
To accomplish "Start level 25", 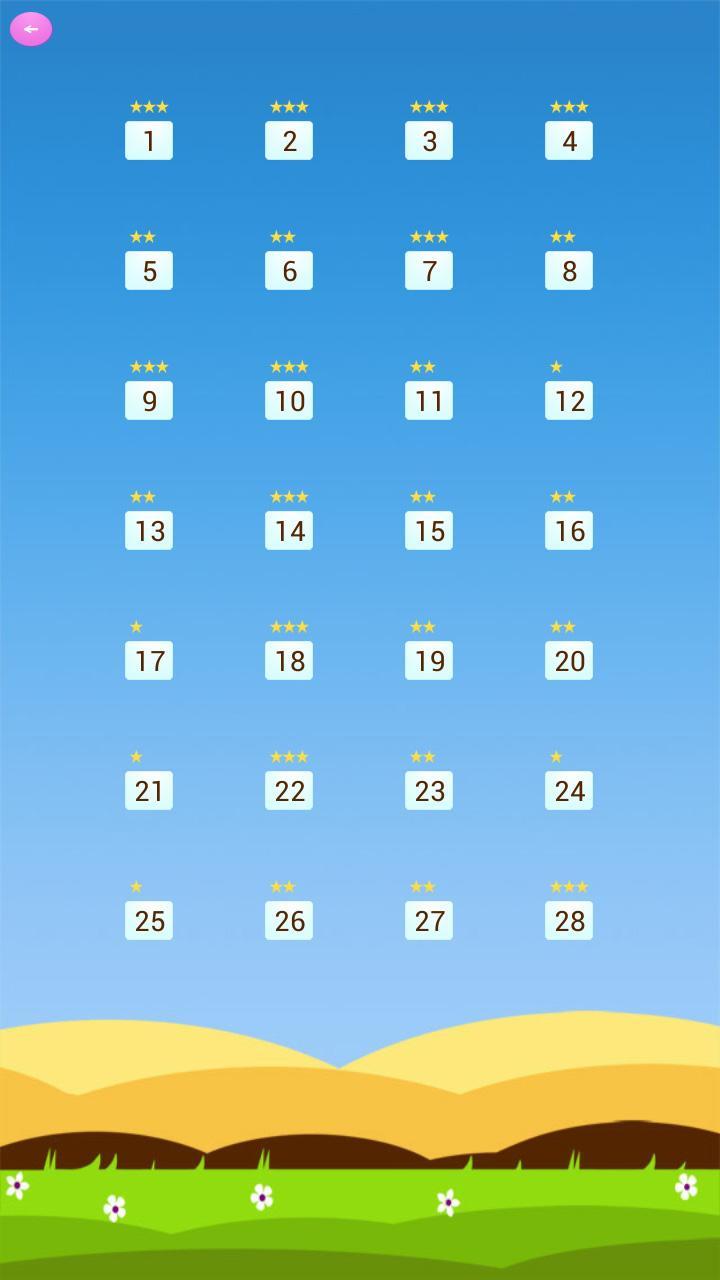I will pyautogui.click(x=149, y=921).
